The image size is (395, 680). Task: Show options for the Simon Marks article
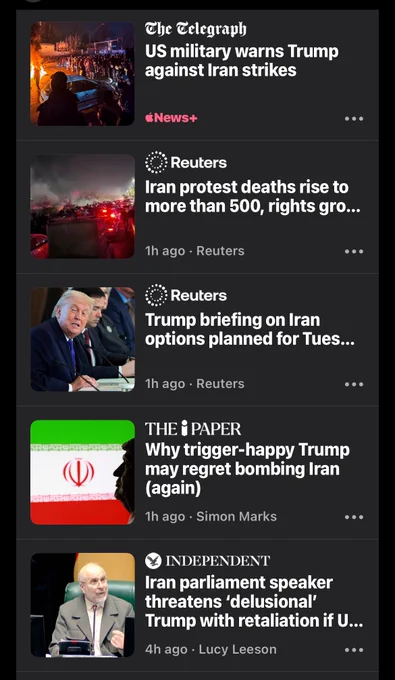(x=354, y=517)
